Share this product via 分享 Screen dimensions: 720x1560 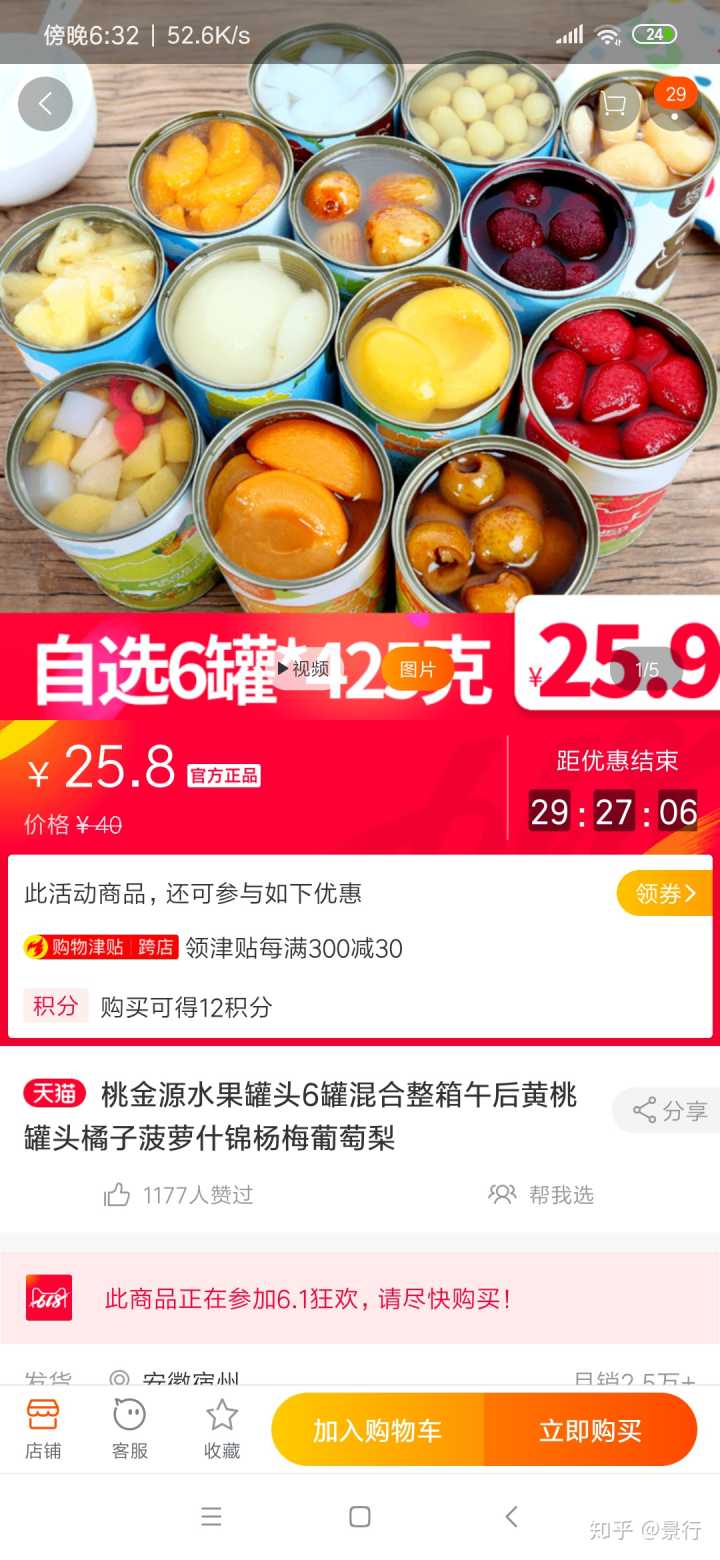pos(669,1110)
